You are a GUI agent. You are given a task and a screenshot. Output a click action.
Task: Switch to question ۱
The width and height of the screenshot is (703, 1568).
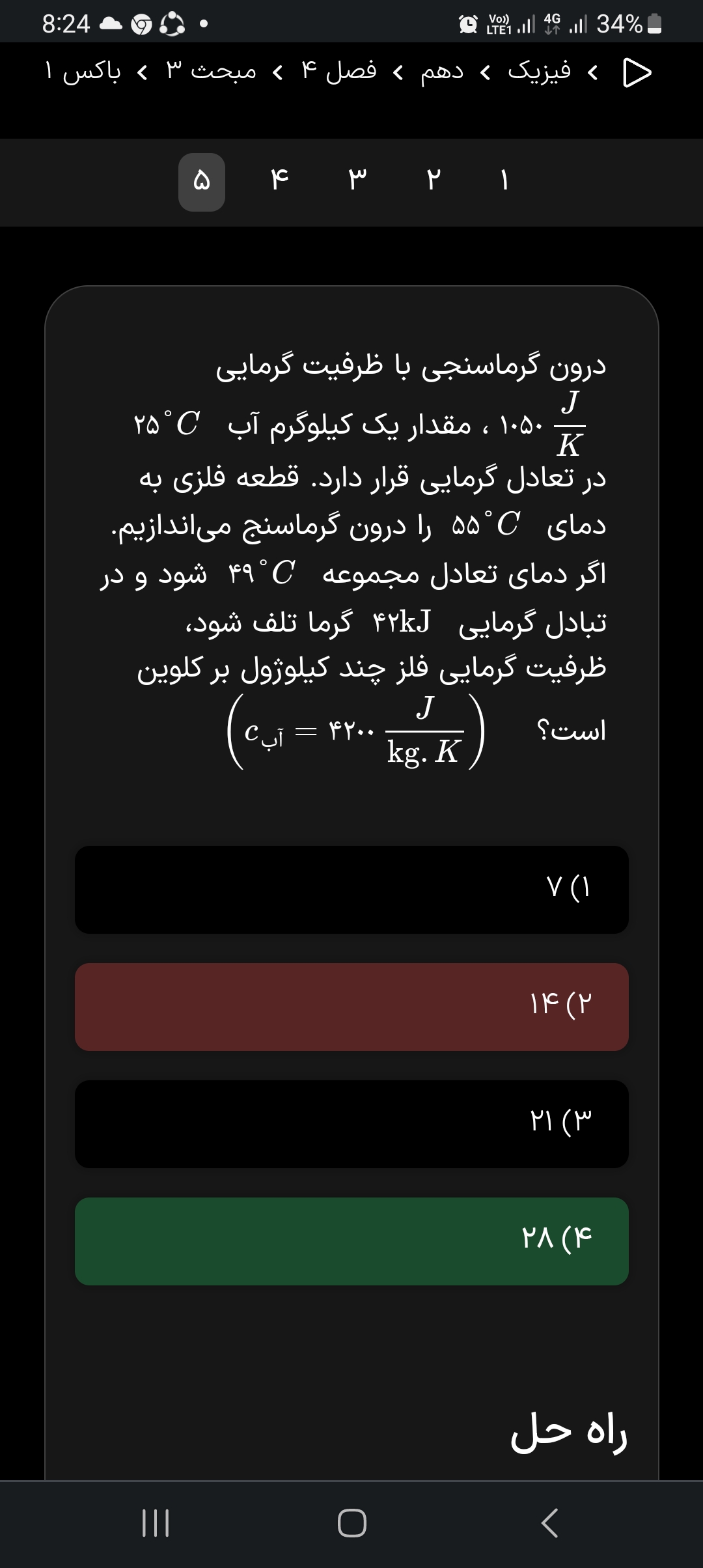coord(504,181)
